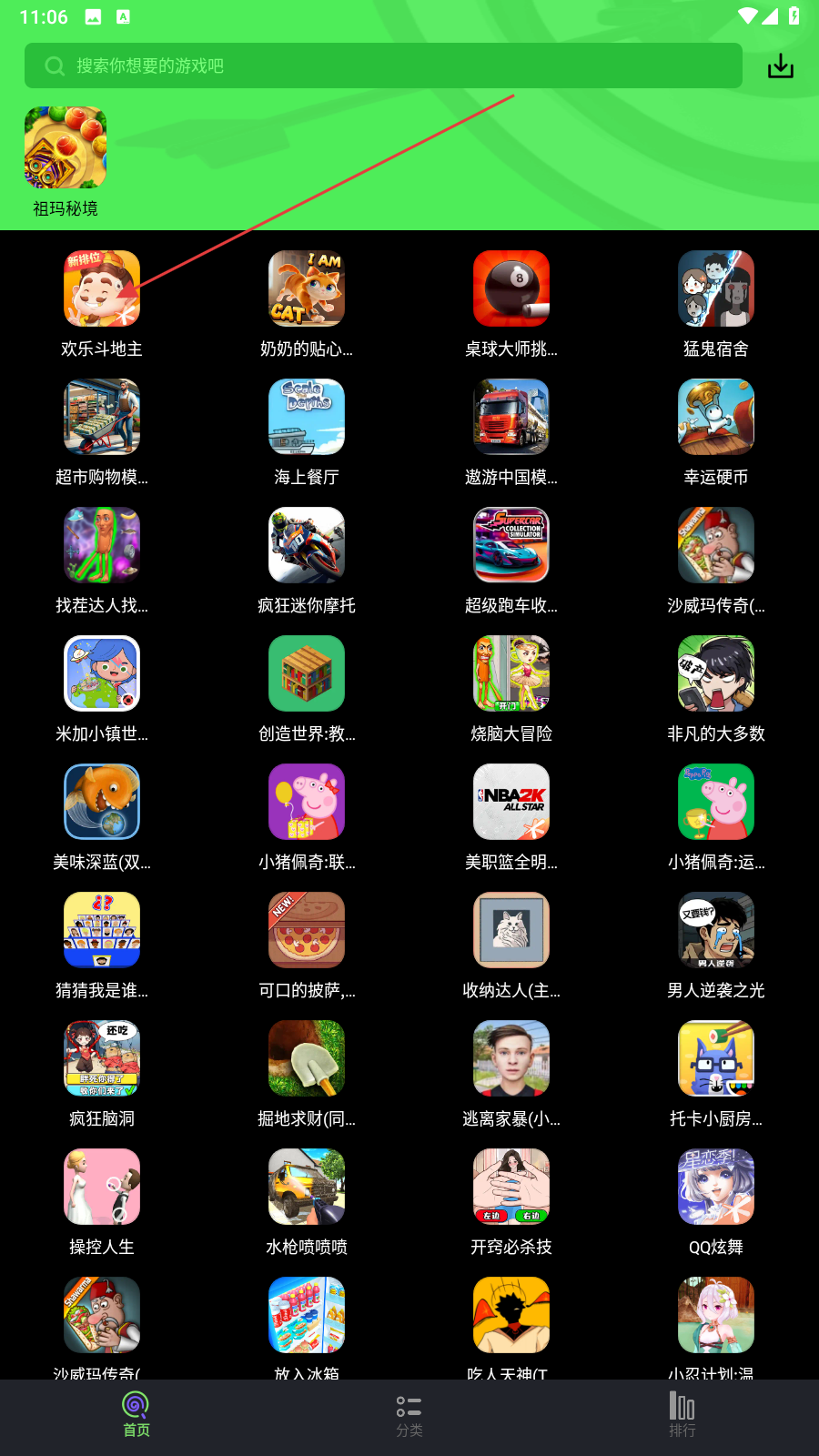Open the 烧脑大冒险 game
Screen dimensions: 819x1456
[511, 673]
